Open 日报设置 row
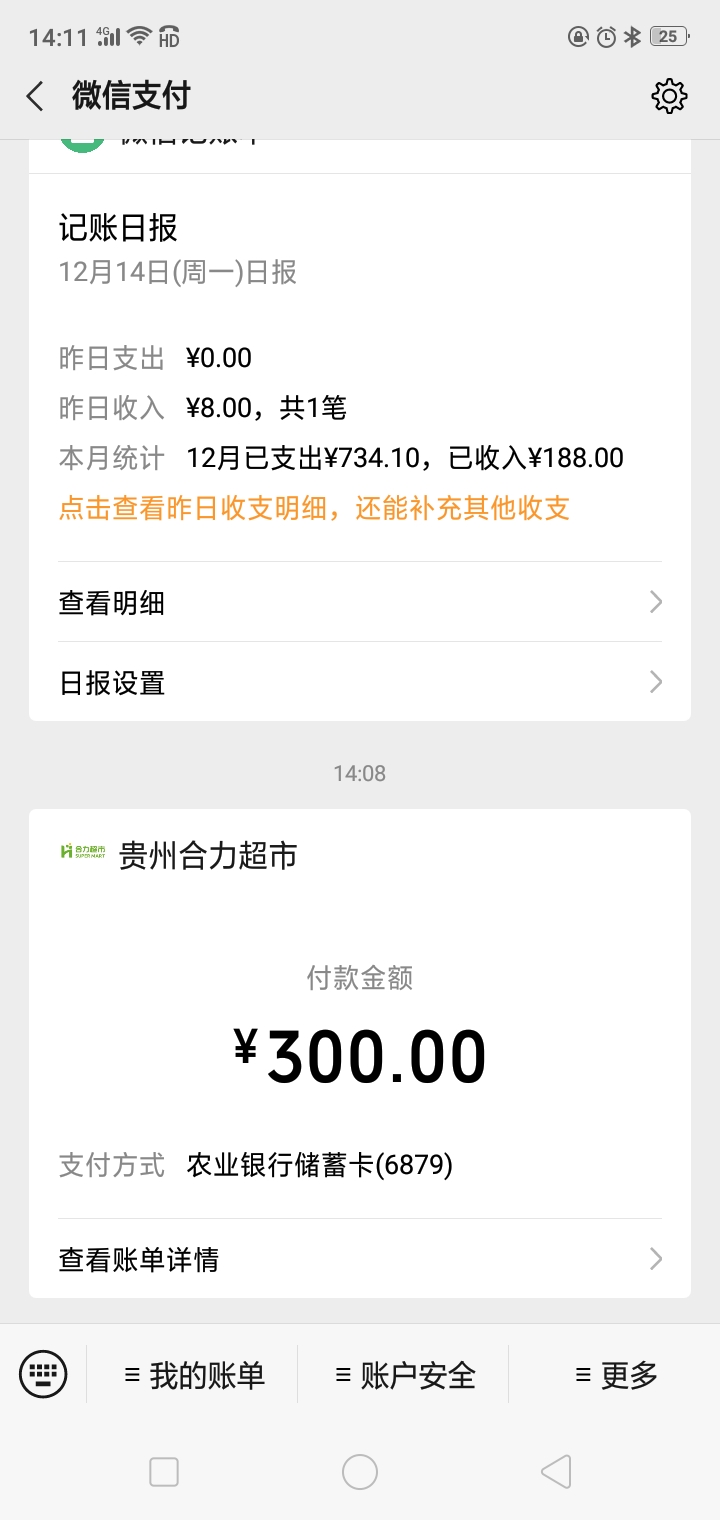This screenshot has height=1520, width=720. pos(360,683)
